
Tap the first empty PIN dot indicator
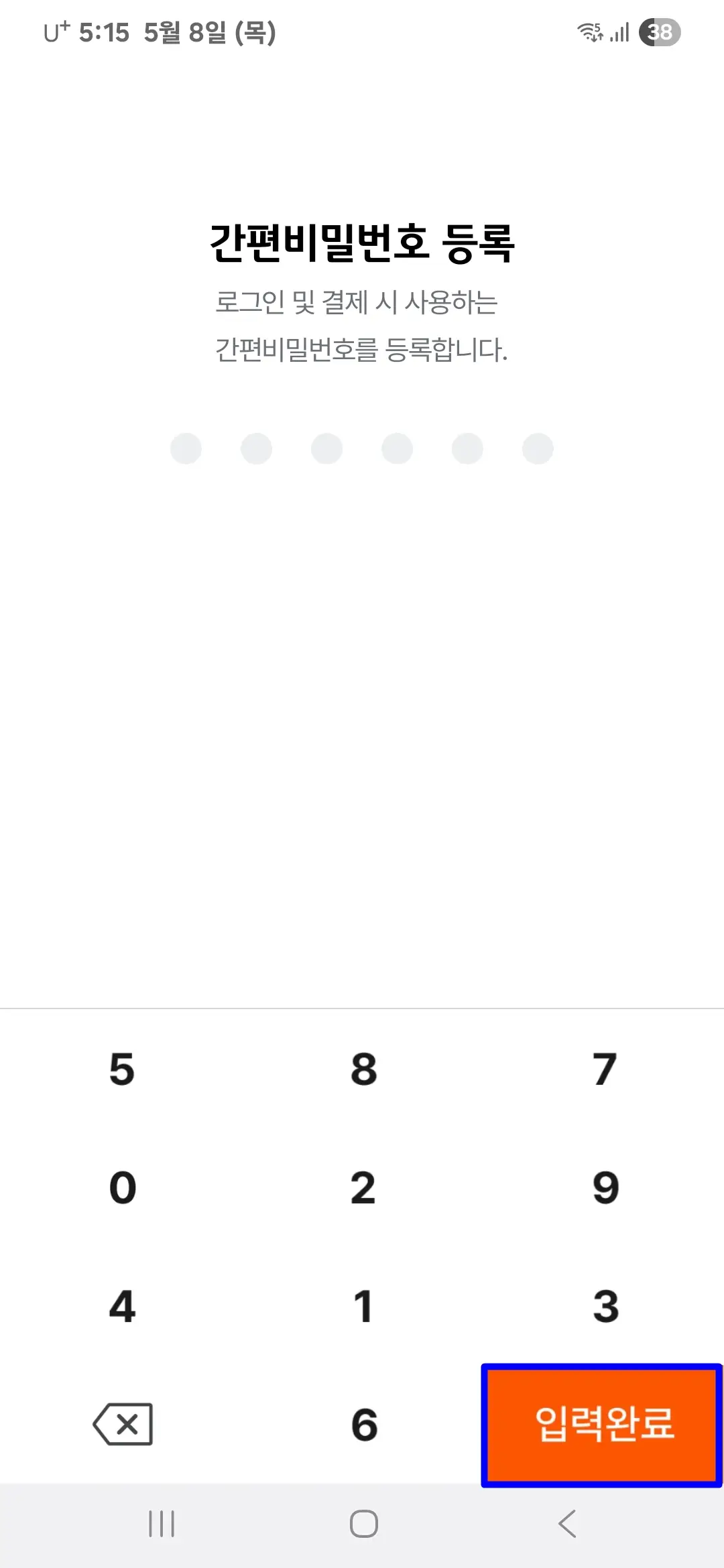pos(186,449)
